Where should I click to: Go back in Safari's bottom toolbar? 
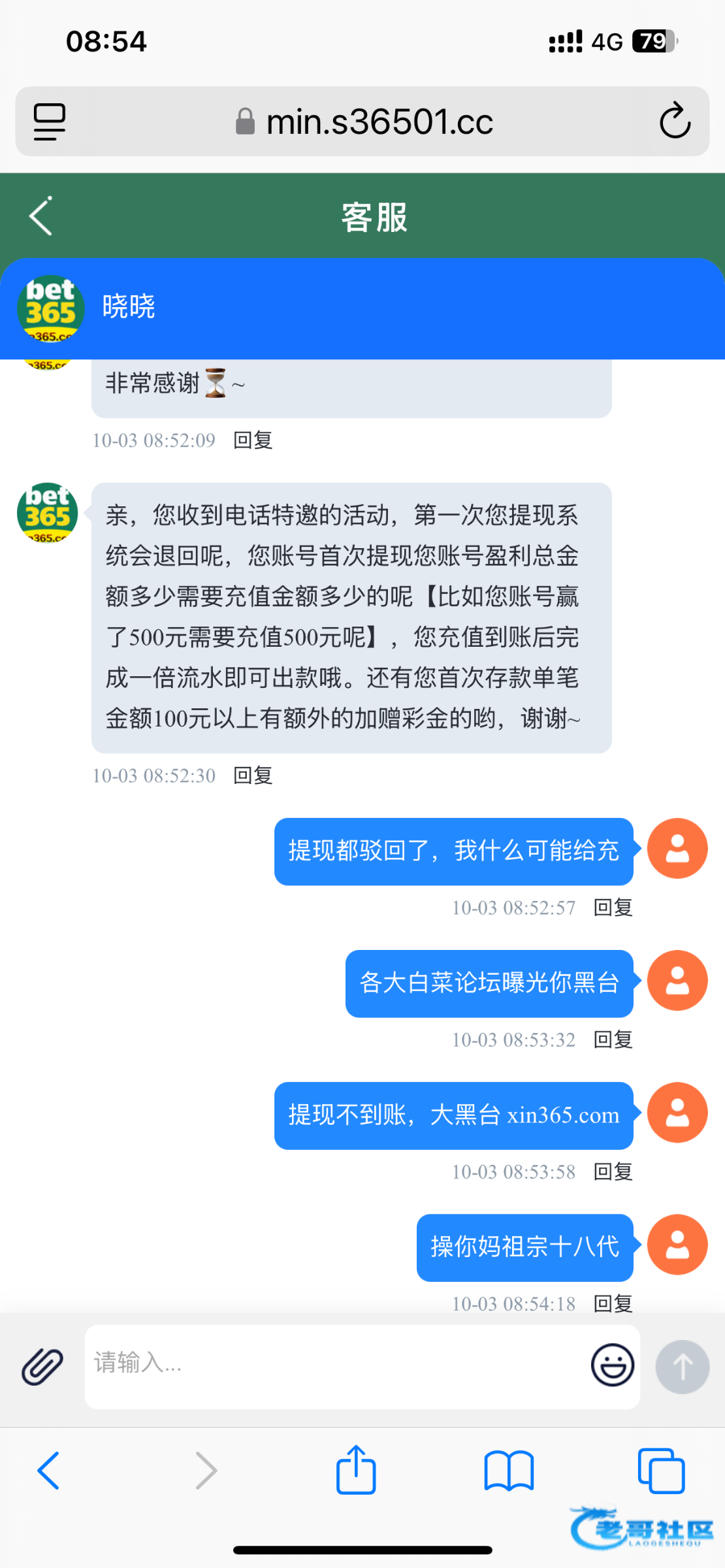pos(49,1471)
